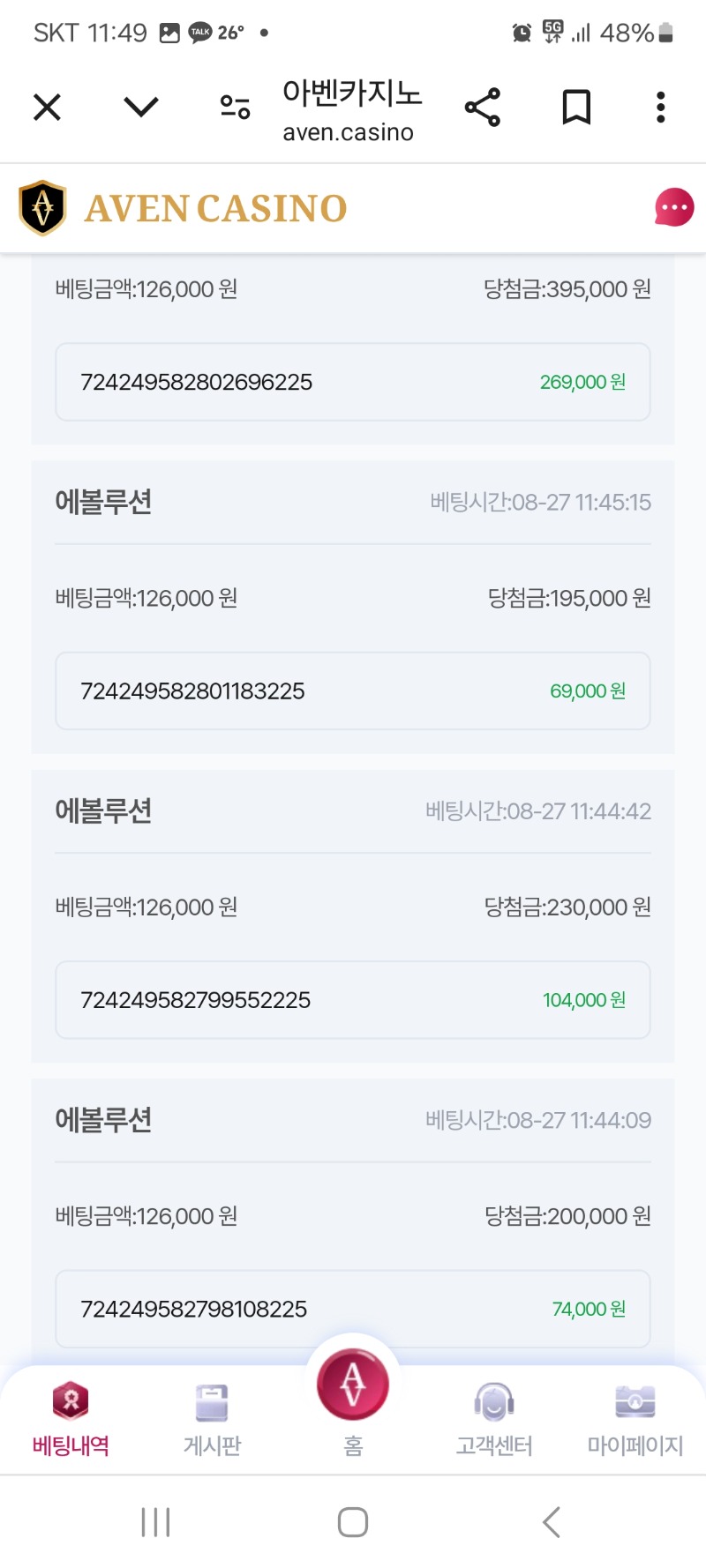Tap the system back button
The image size is (706, 1568).
[x=551, y=1522]
